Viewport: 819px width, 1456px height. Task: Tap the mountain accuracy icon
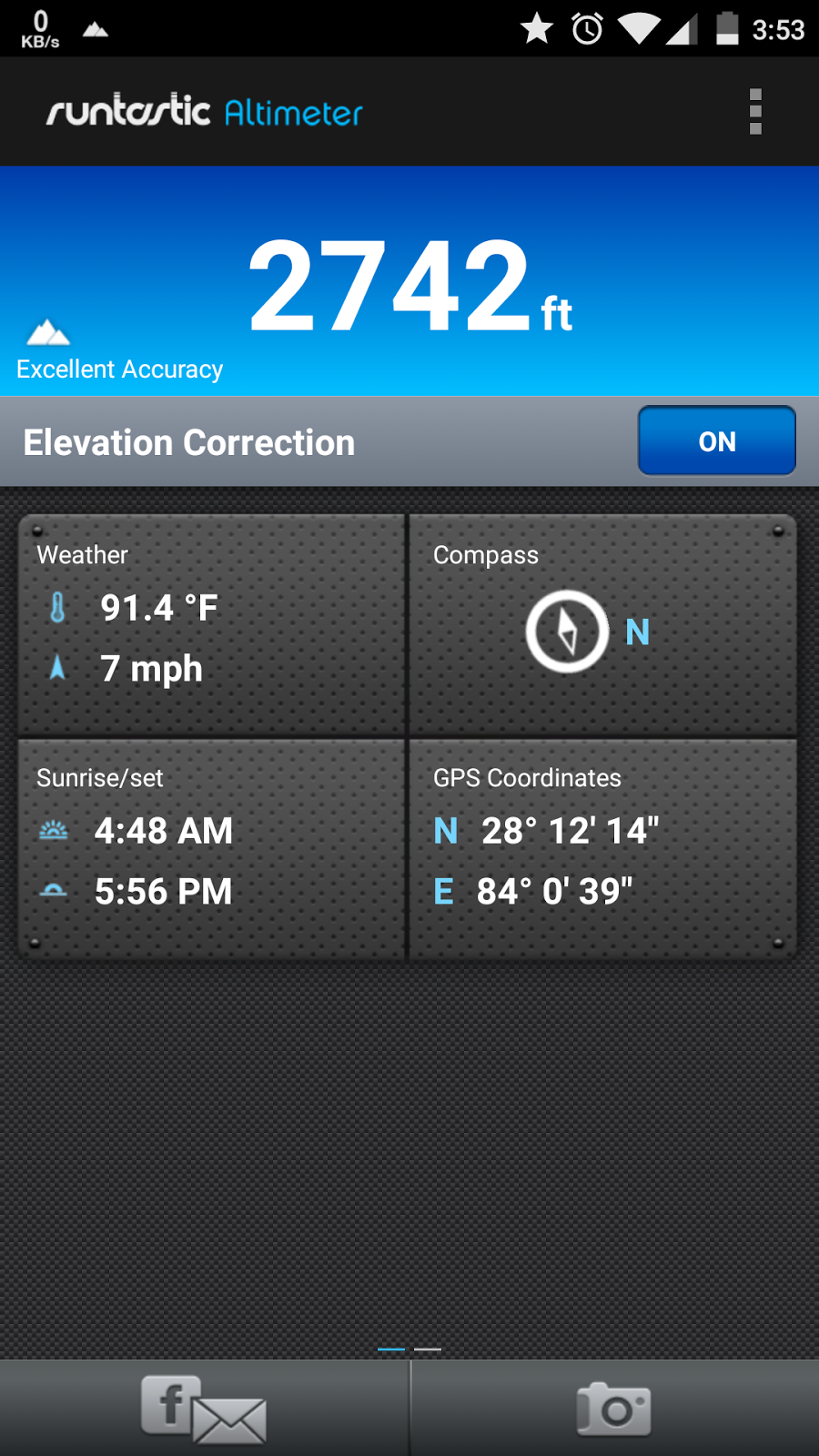point(47,335)
